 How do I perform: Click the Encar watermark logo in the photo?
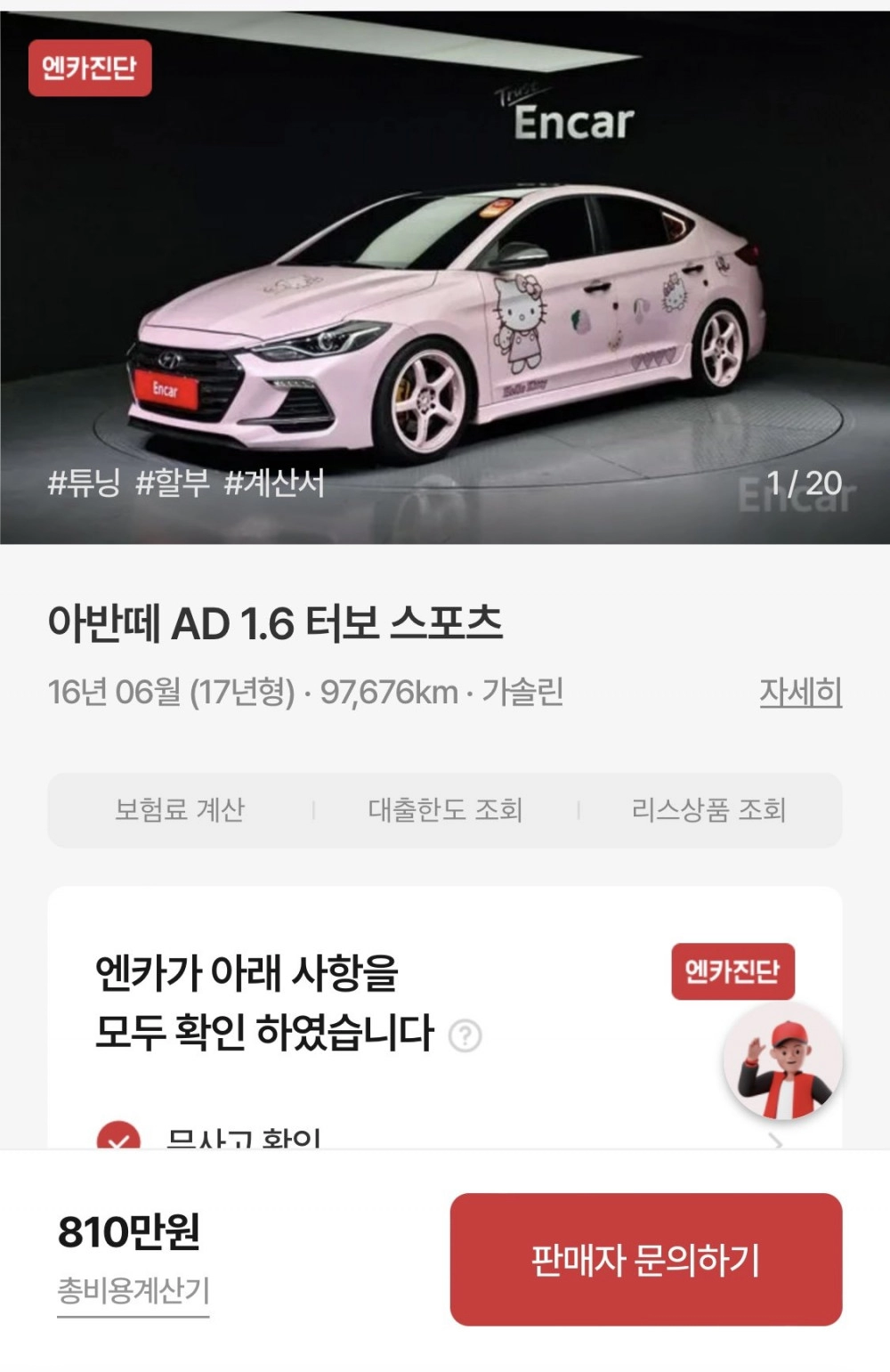(574, 123)
